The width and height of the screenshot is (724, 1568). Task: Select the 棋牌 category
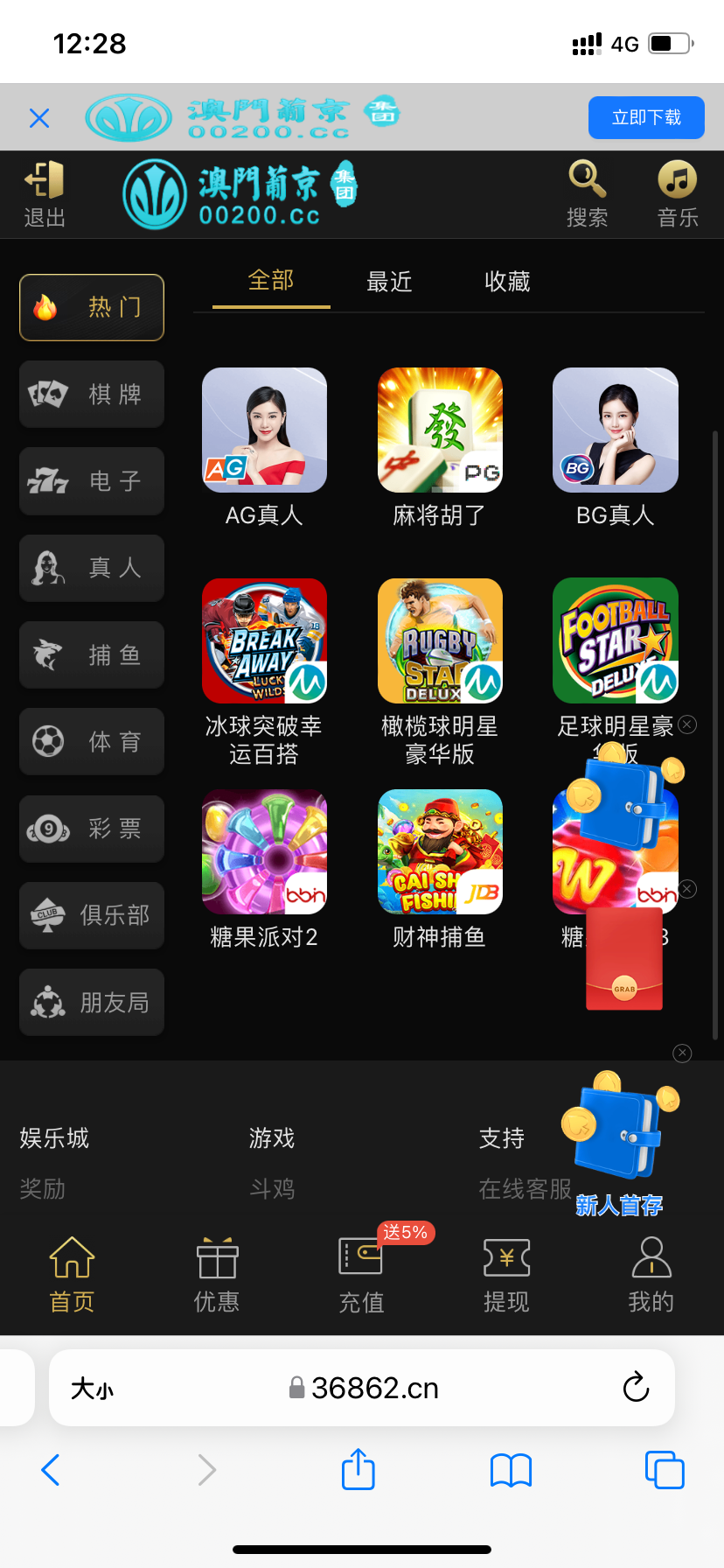click(92, 395)
